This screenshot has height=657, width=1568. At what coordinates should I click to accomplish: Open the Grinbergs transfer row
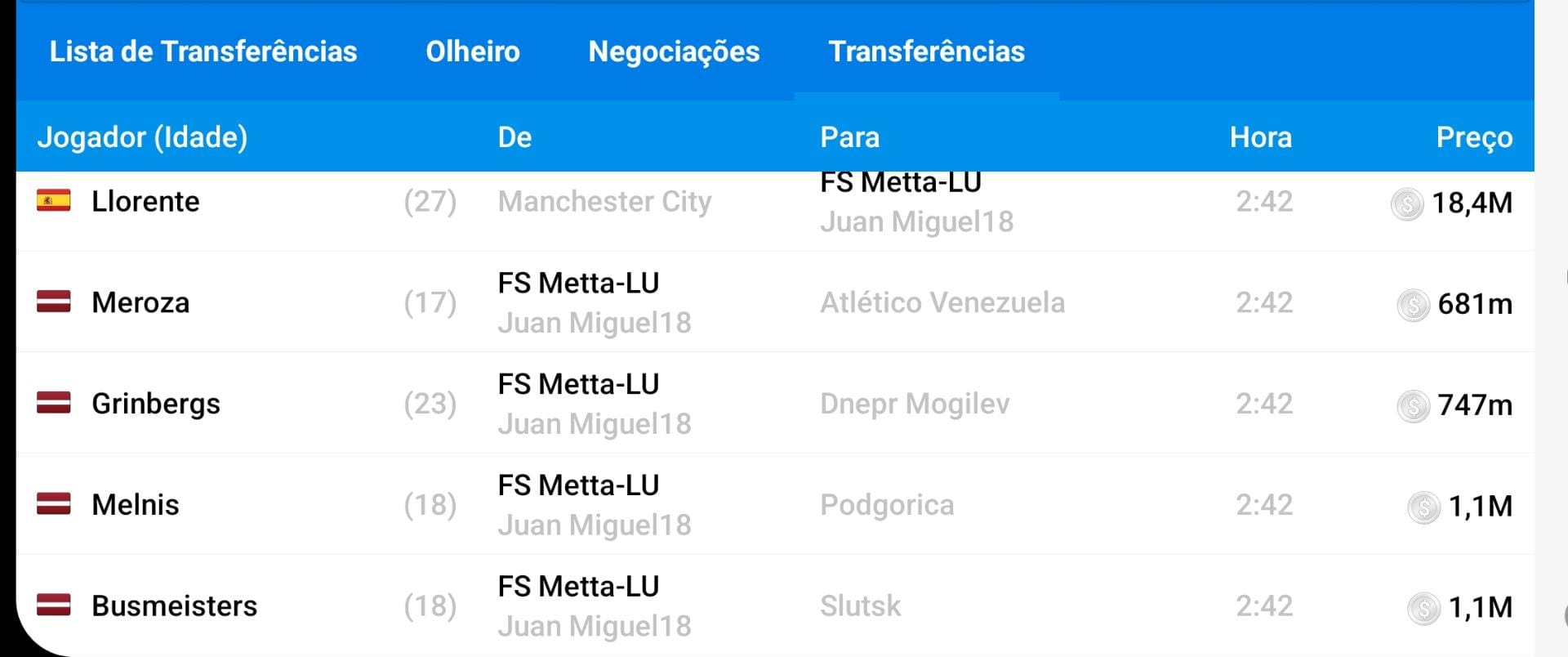pyautogui.click(x=155, y=404)
